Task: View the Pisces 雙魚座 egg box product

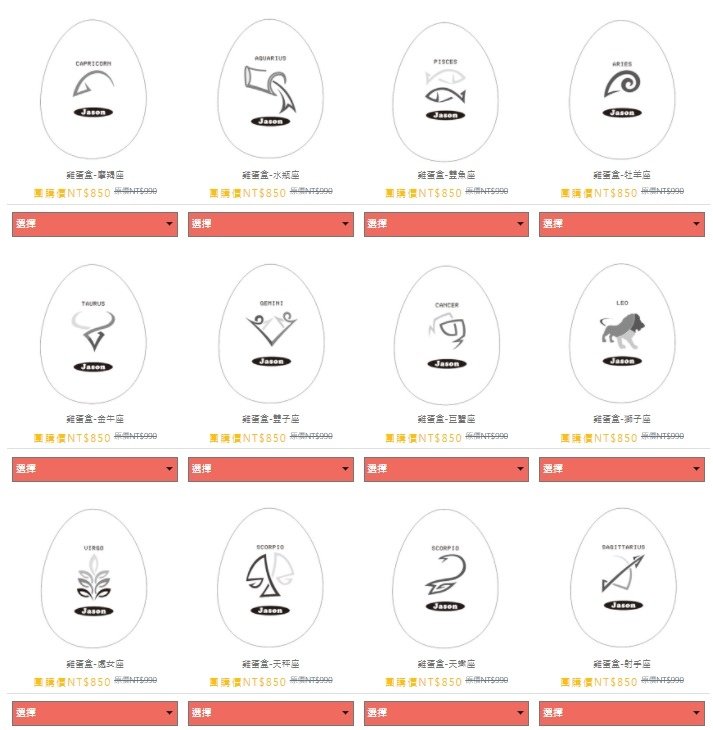Action: pos(446,90)
